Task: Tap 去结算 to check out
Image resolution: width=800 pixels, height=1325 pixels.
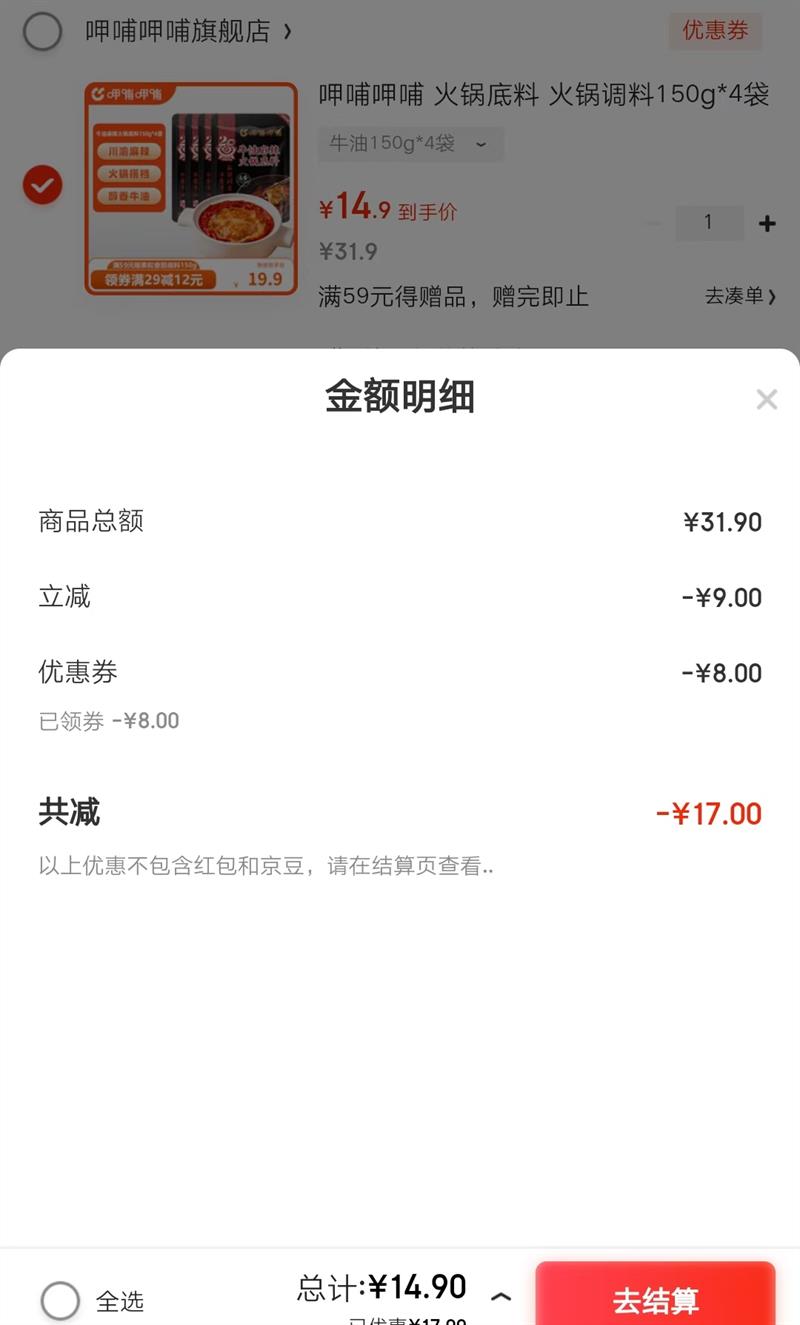Action: [x=656, y=1296]
